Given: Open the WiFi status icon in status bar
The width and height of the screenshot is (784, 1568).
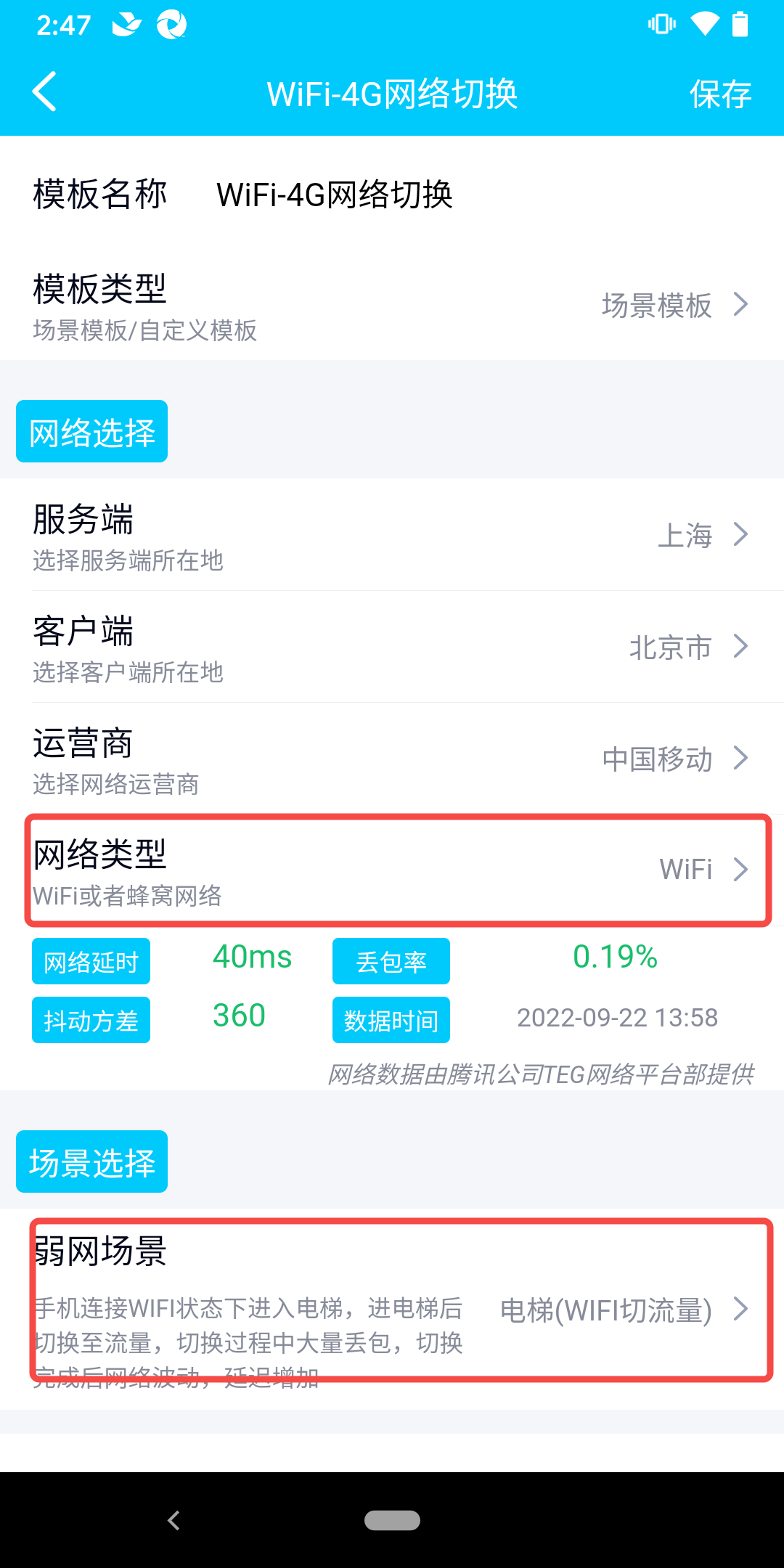Looking at the screenshot, I should (703, 23).
